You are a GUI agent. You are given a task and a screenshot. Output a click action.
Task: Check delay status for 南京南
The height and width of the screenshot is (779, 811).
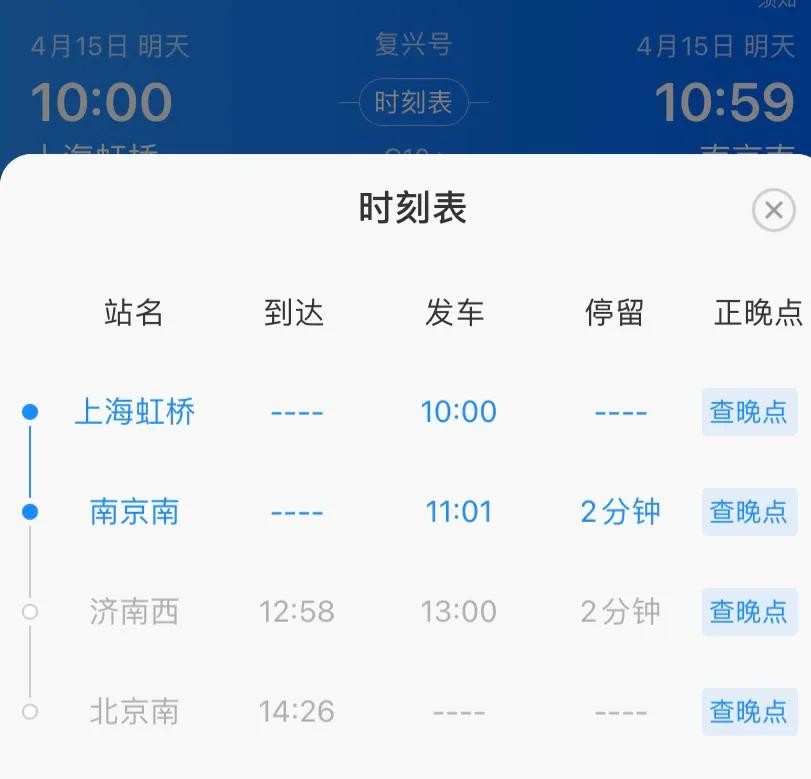click(x=749, y=512)
